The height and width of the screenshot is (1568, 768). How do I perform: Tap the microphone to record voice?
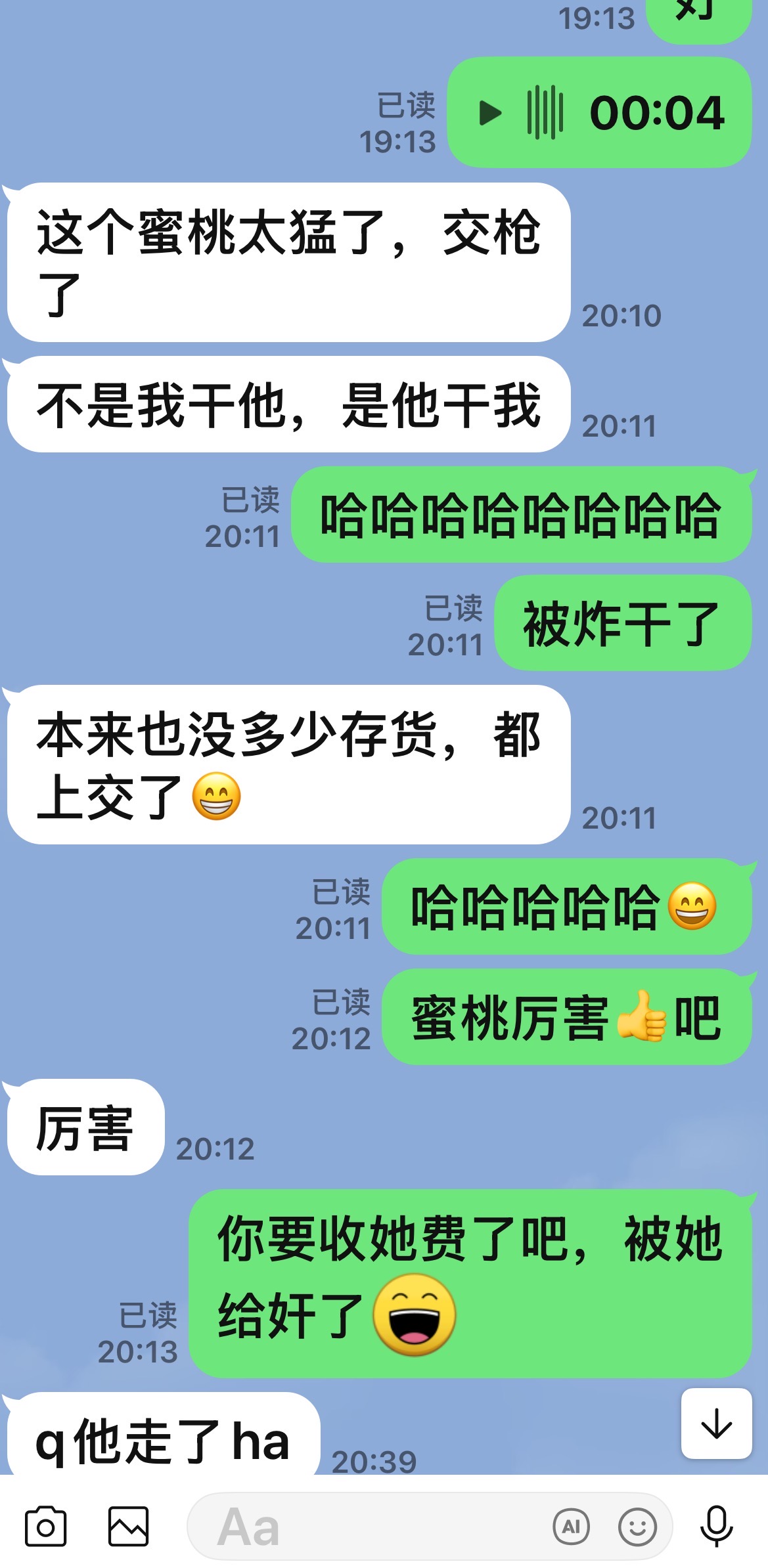tap(716, 1527)
